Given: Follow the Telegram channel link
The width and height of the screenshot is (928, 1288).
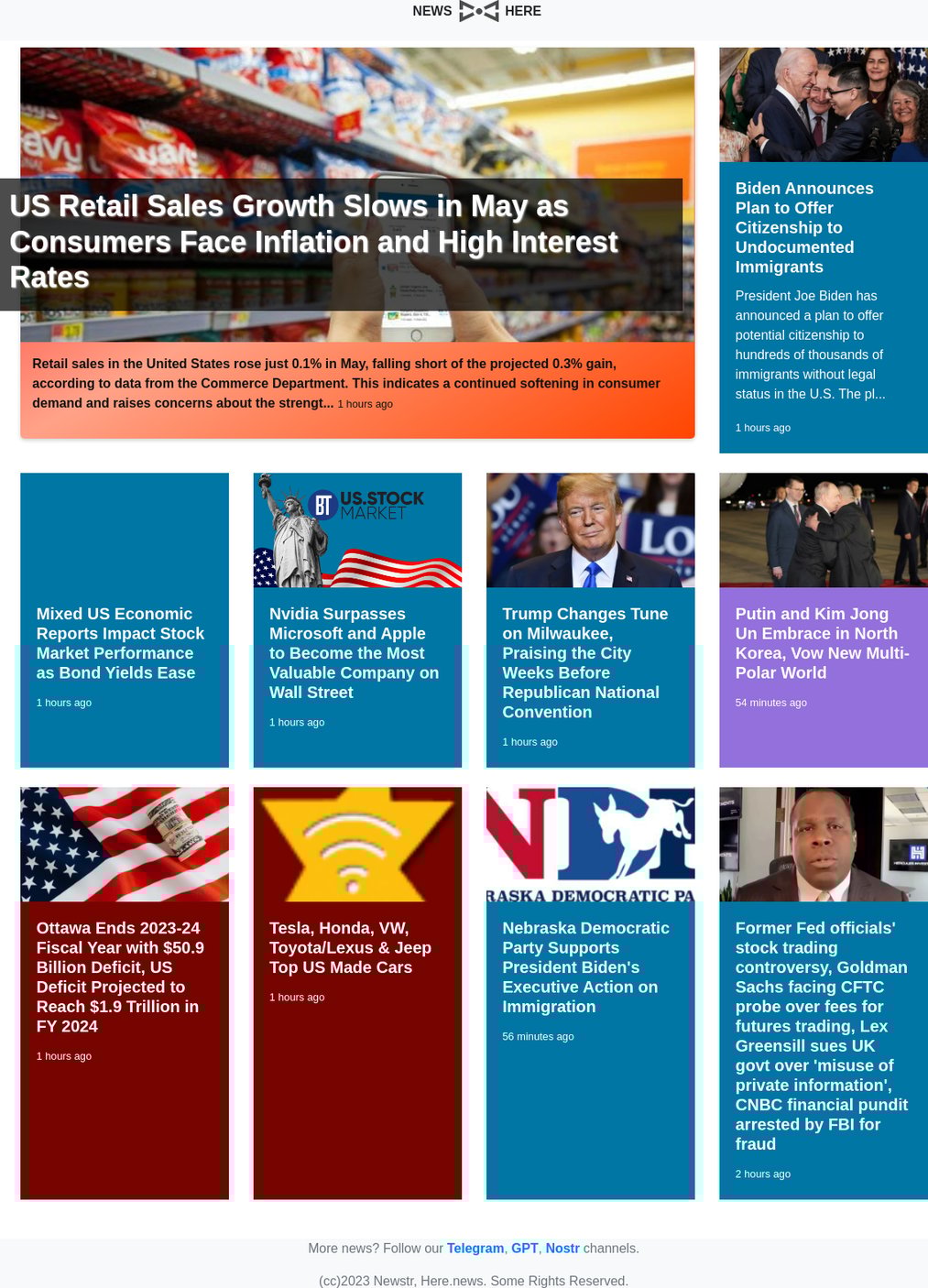Looking at the screenshot, I should point(475,1248).
